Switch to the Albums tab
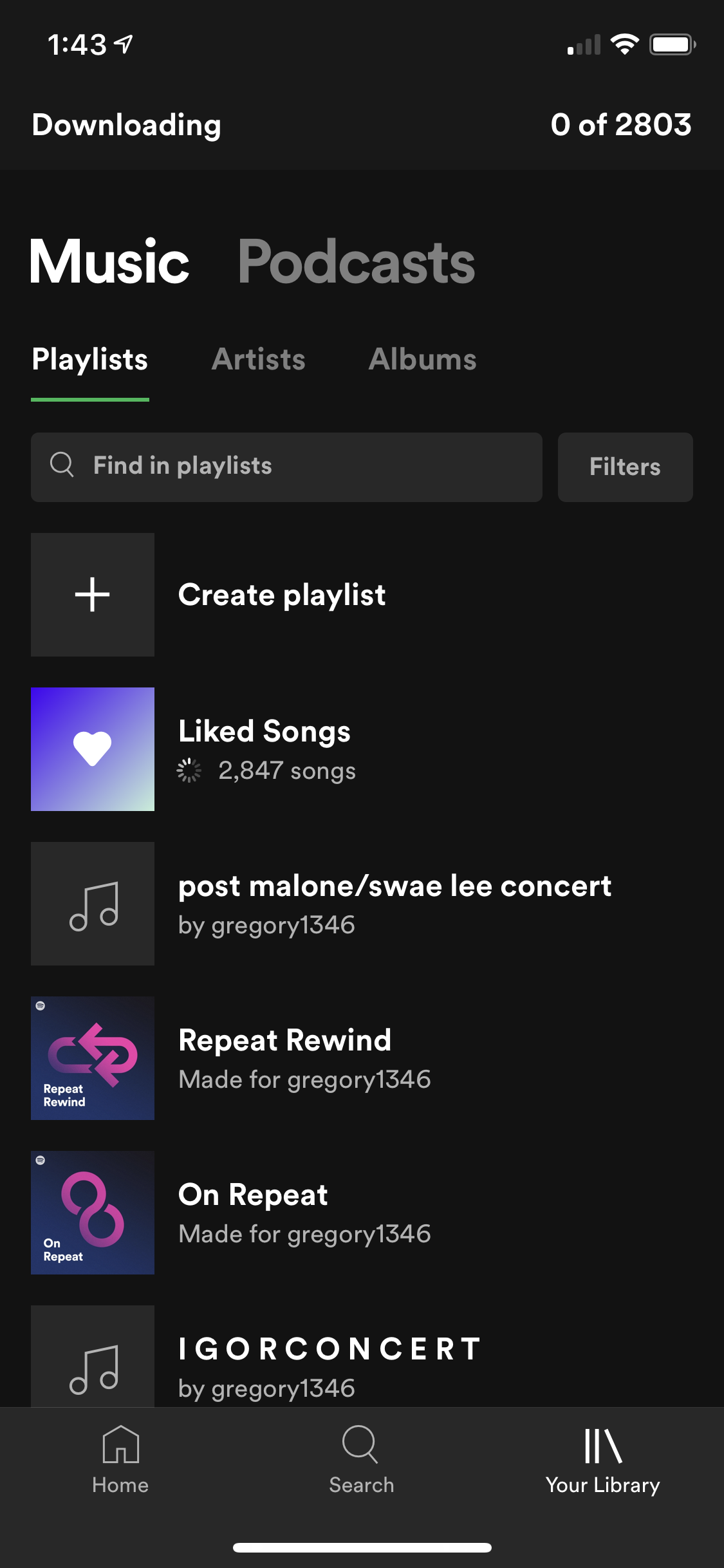 coord(422,359)
